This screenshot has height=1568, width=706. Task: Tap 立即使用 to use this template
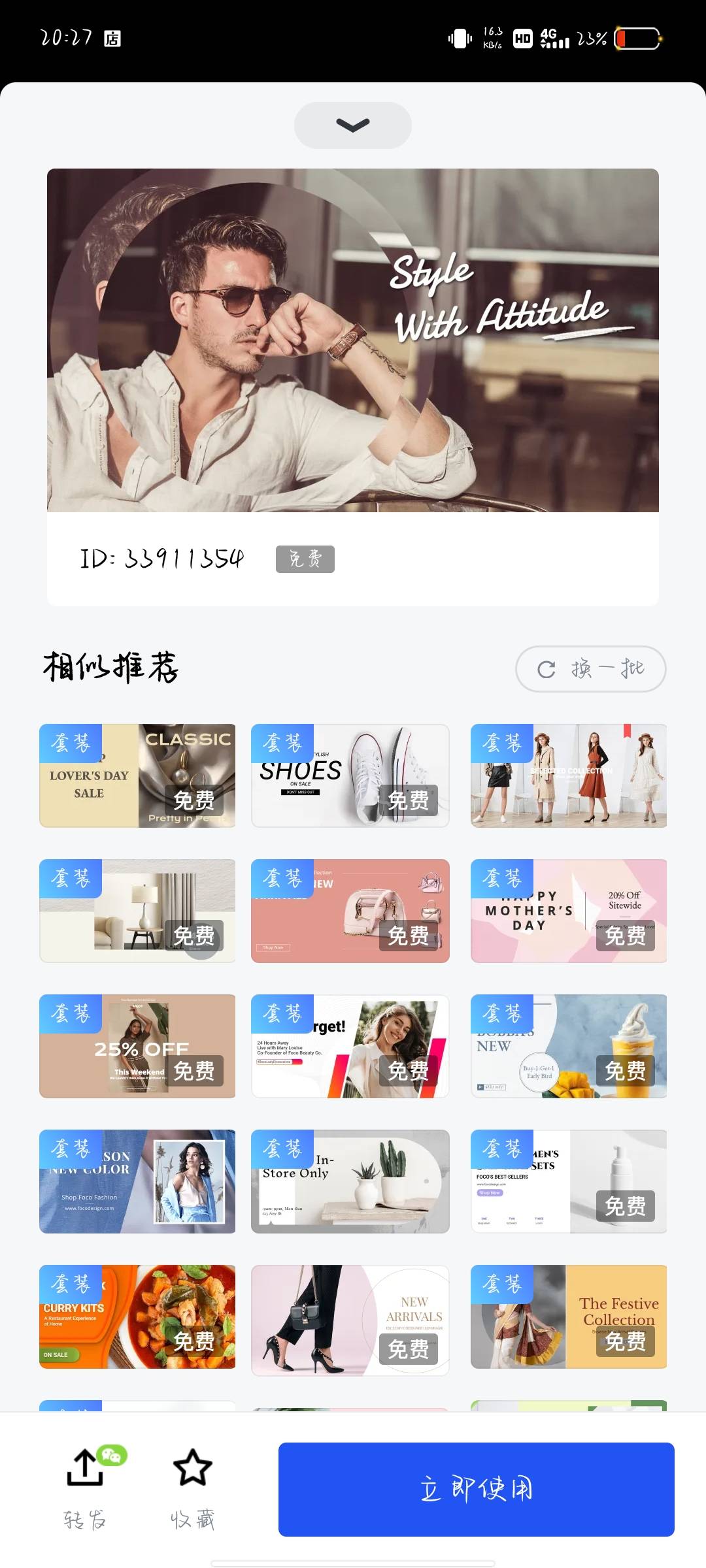pyautogui.click(x=476, y=1489)
